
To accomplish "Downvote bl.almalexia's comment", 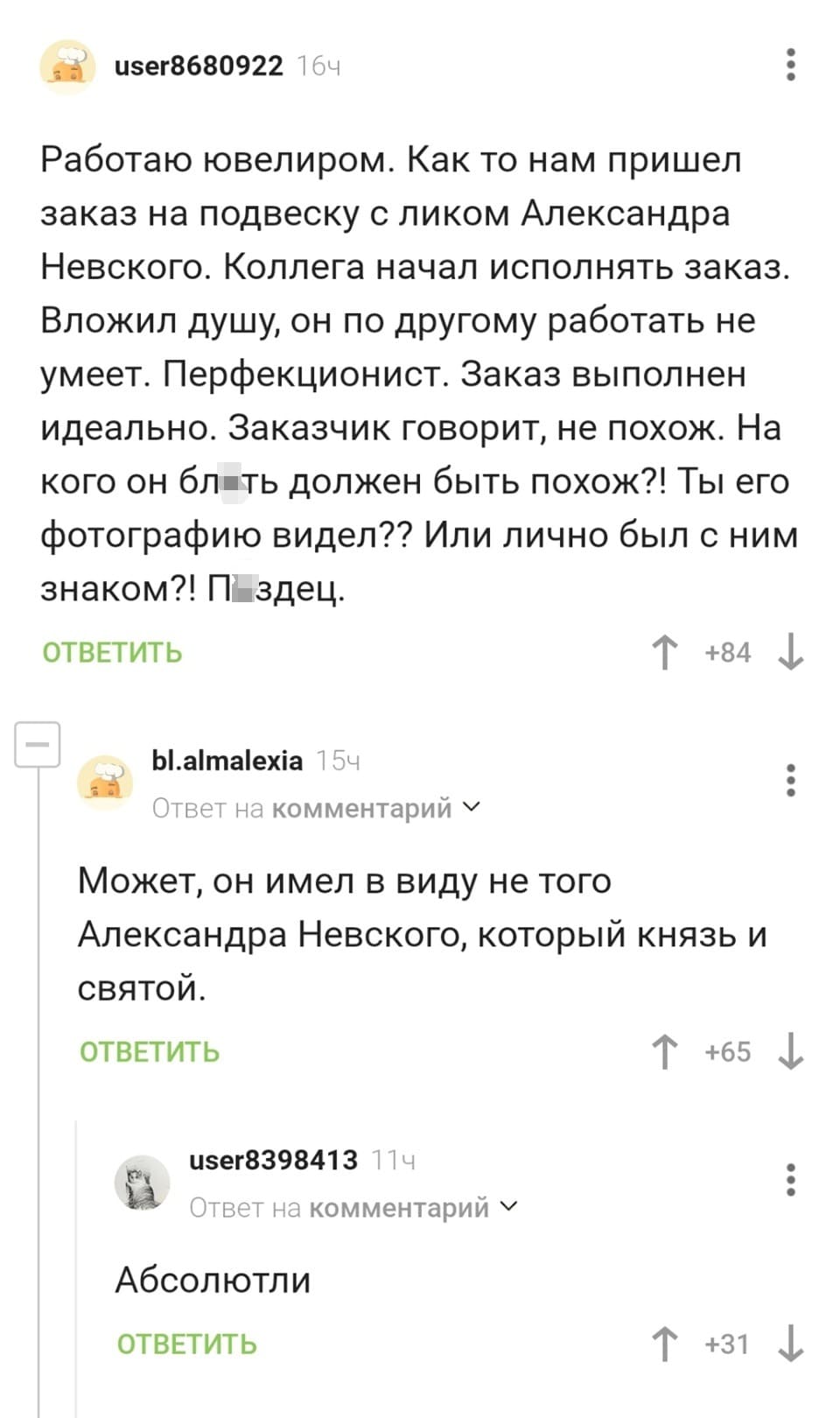I will pos(791,1051).
